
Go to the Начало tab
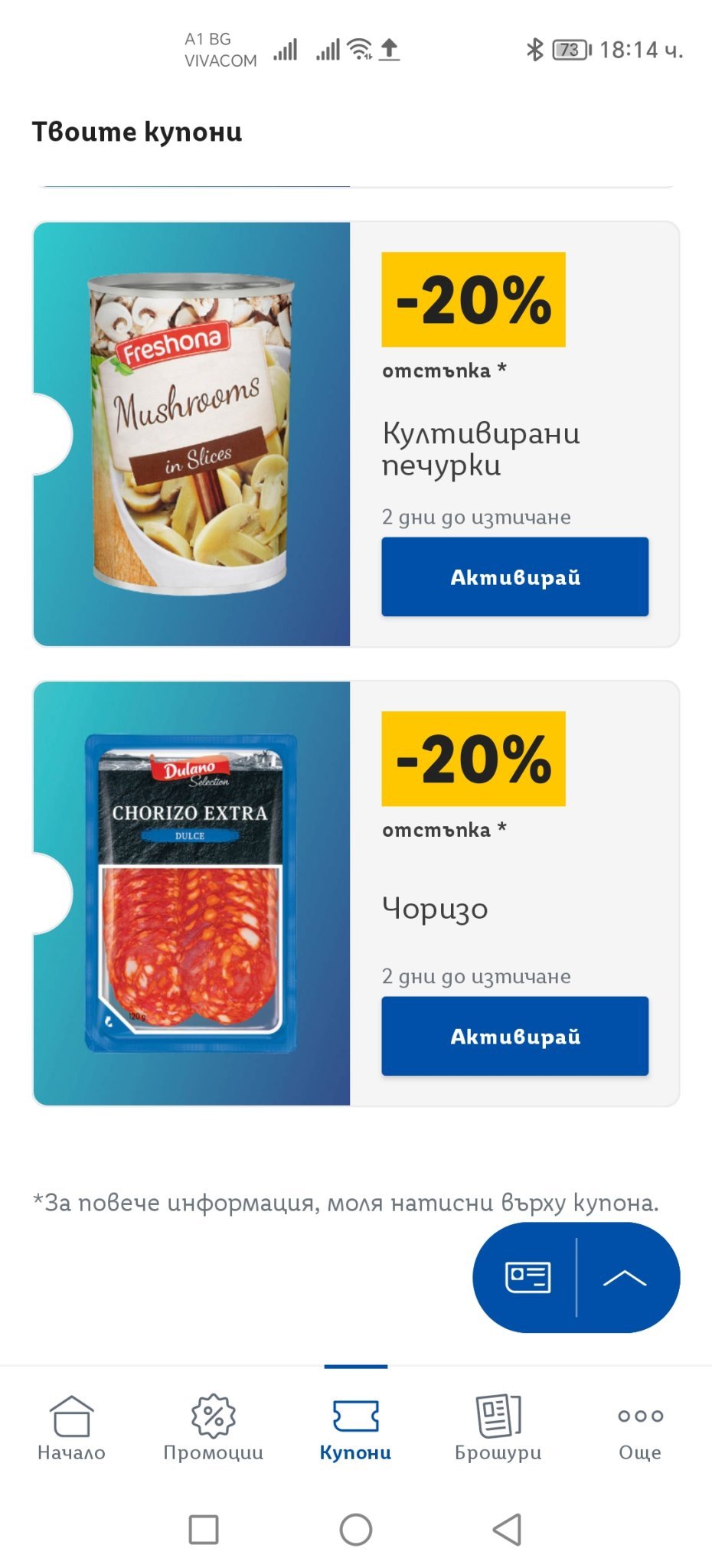[x=71, y=1427]
